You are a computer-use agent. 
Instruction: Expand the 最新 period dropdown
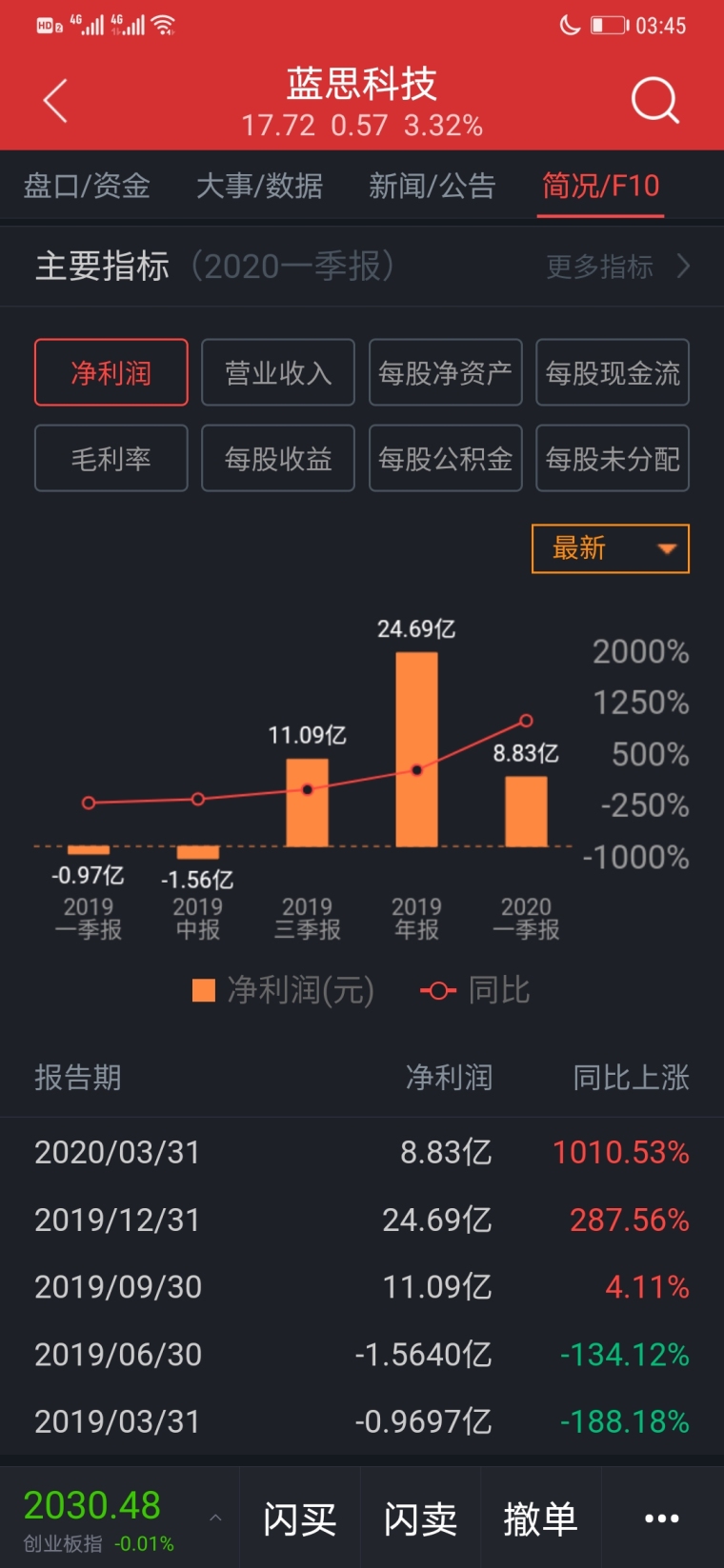(x=610, y=548)
